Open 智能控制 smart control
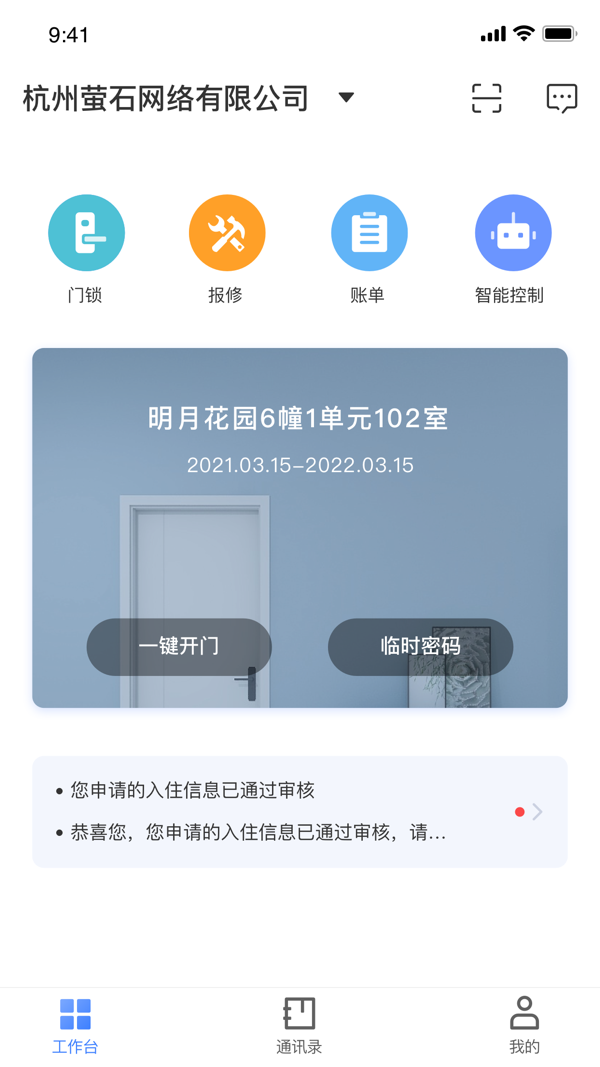Screen dimensions: 600x1067 [512, 233]
